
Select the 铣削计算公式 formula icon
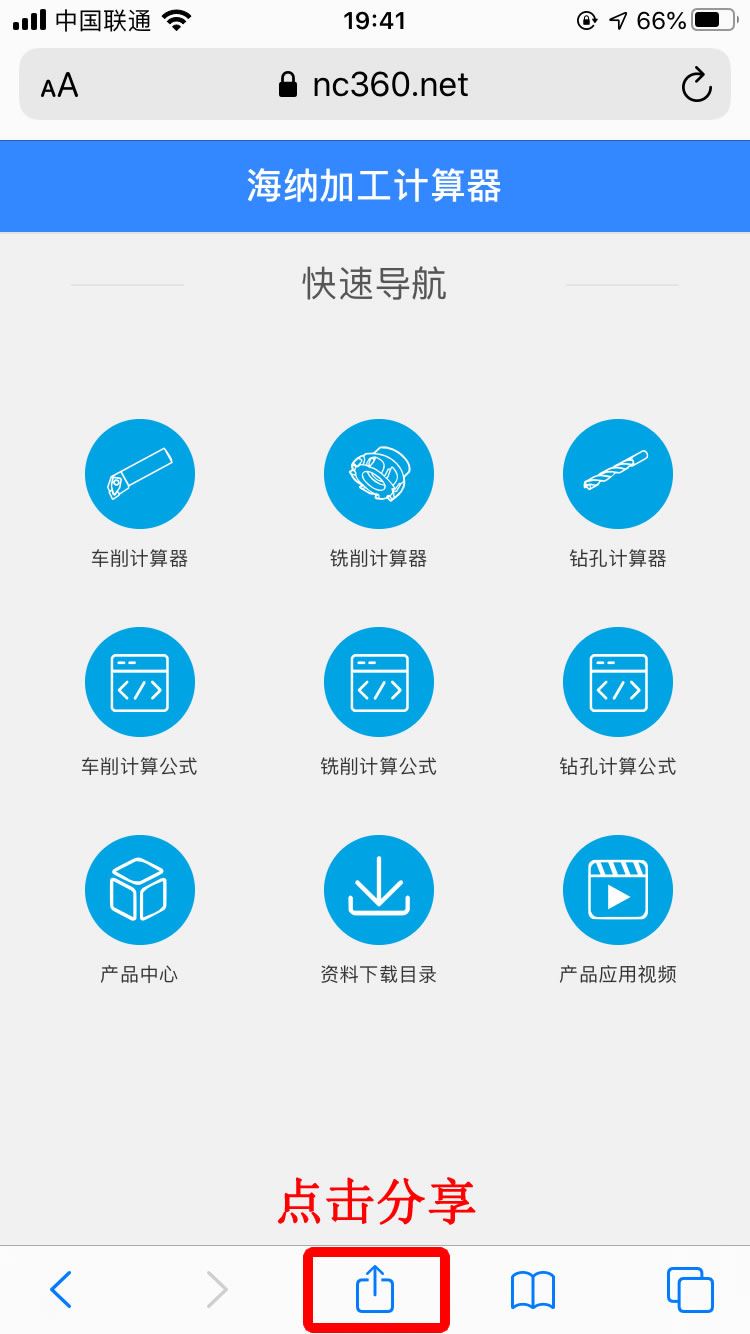tap(379, 681)
